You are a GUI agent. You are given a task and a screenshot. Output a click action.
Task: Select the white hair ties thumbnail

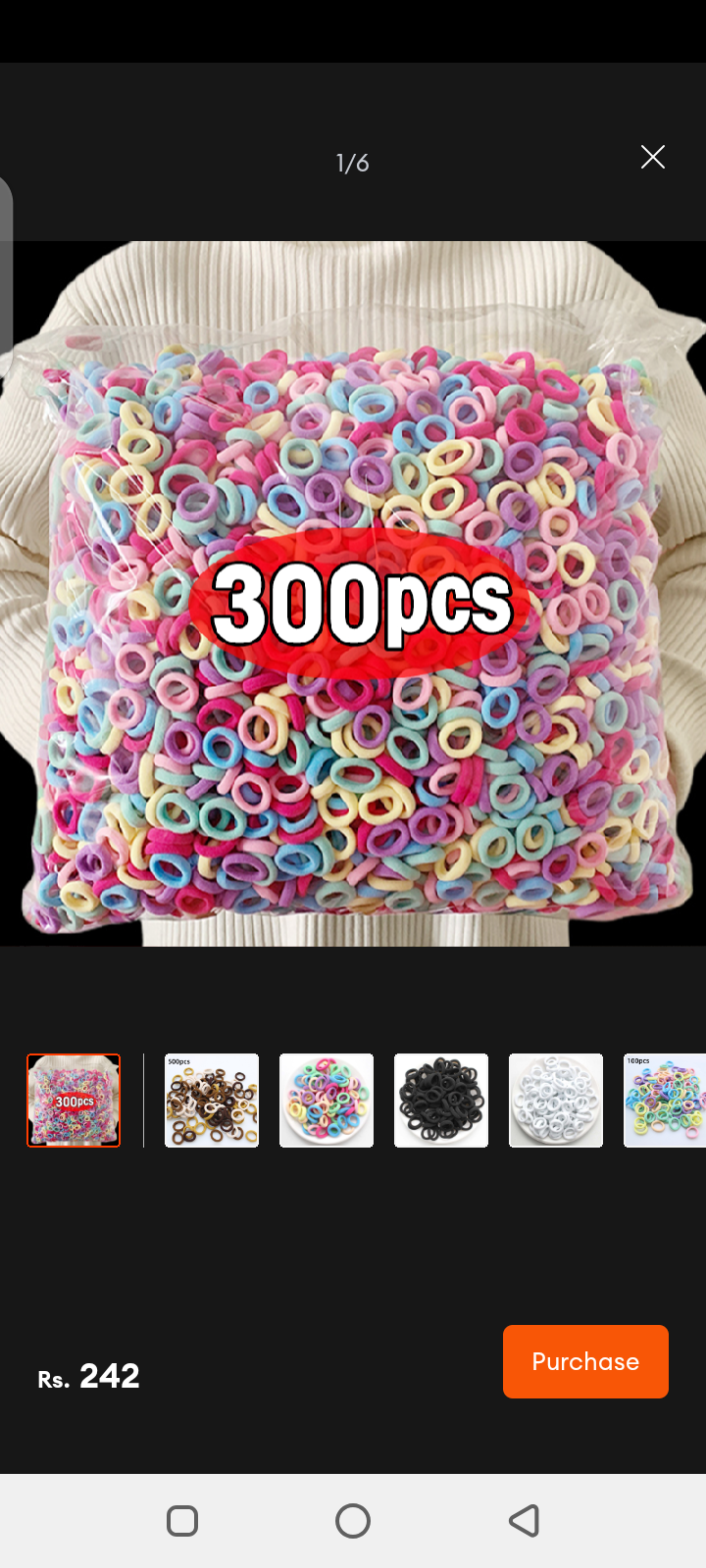pos(556,1101)
